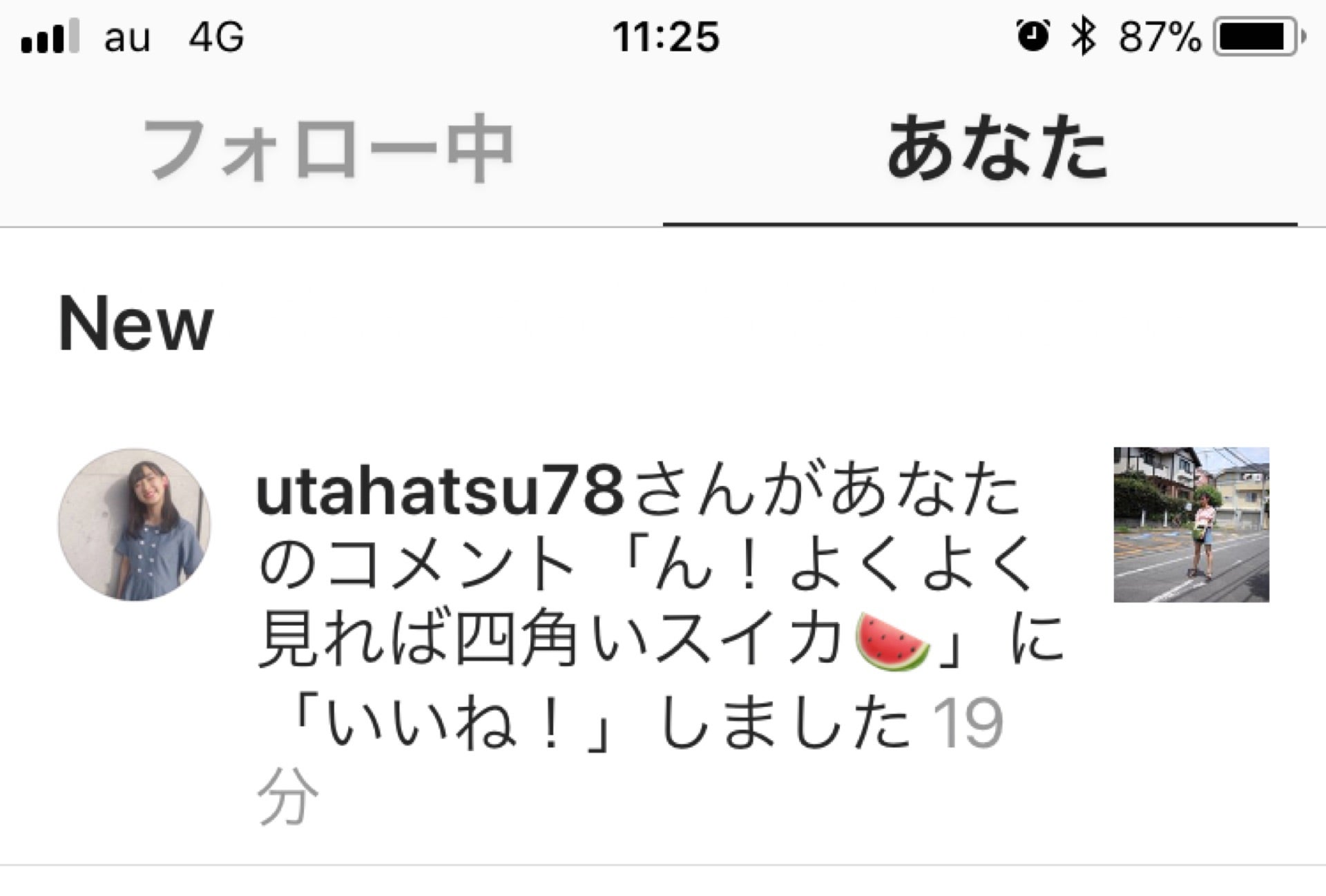Image resolution: width=1326 pixels, height=896 pixels.
Task: Select the あなた tab
Action: click(997, 150)
